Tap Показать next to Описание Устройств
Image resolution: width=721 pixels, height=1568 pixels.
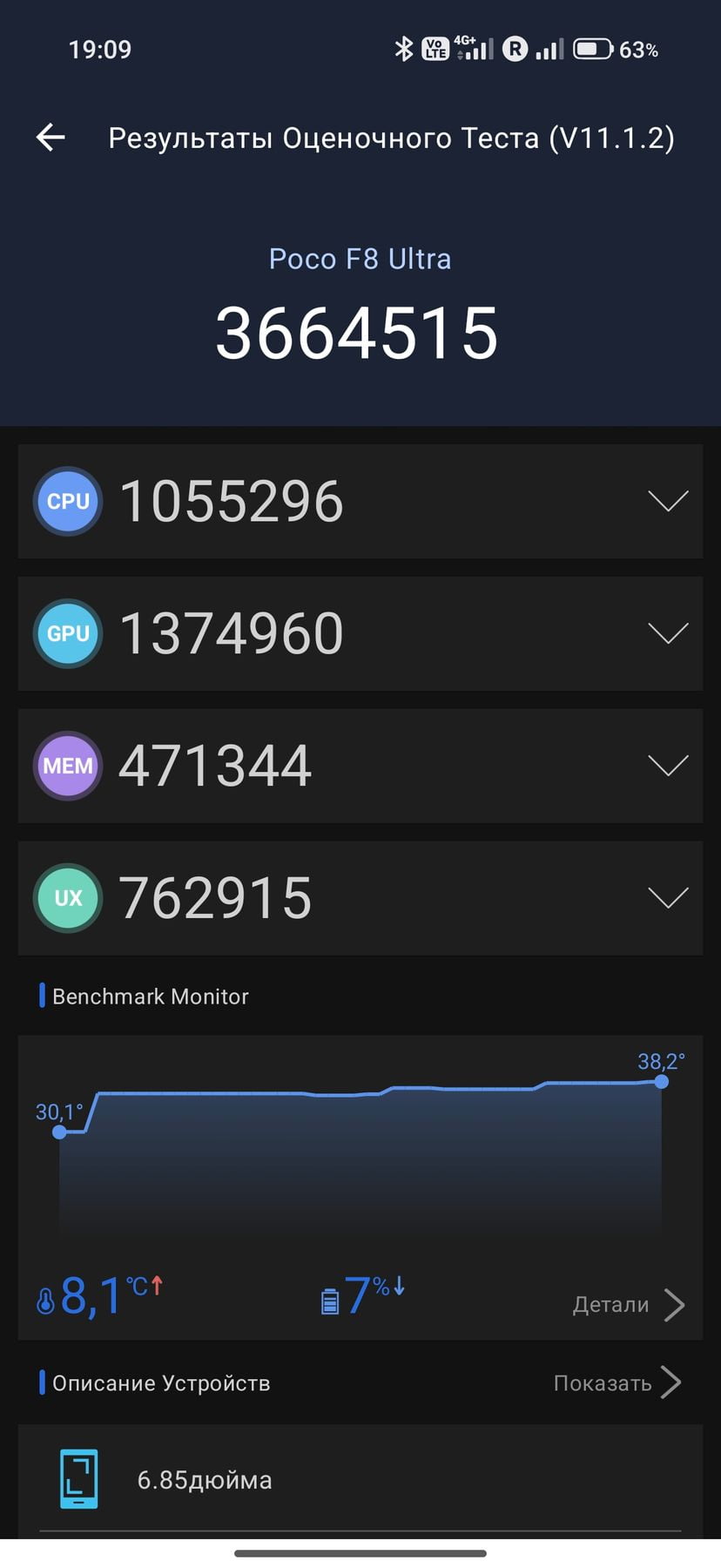[x=617, y=1382]
